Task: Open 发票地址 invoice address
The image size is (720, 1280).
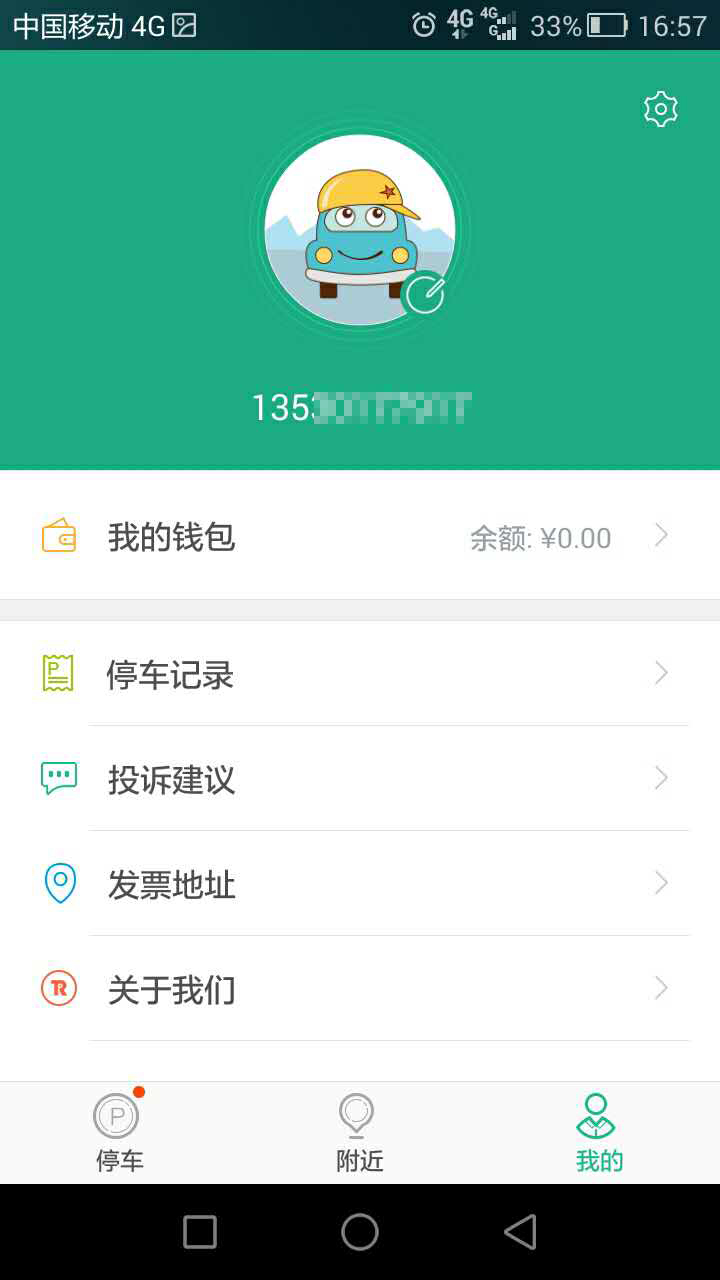Action: click(x=360, y=884)
